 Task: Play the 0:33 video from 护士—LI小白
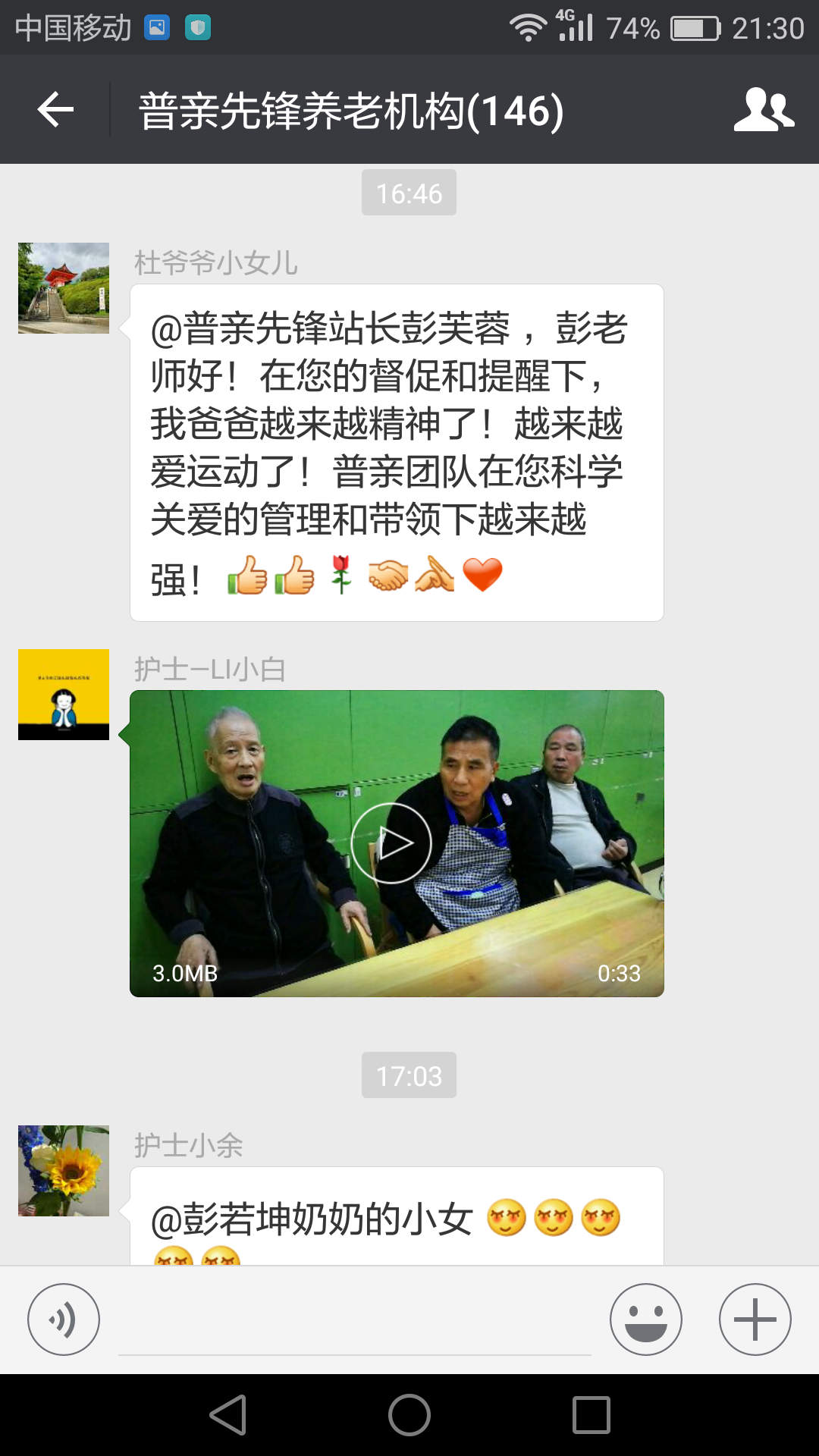coord(391,843)
